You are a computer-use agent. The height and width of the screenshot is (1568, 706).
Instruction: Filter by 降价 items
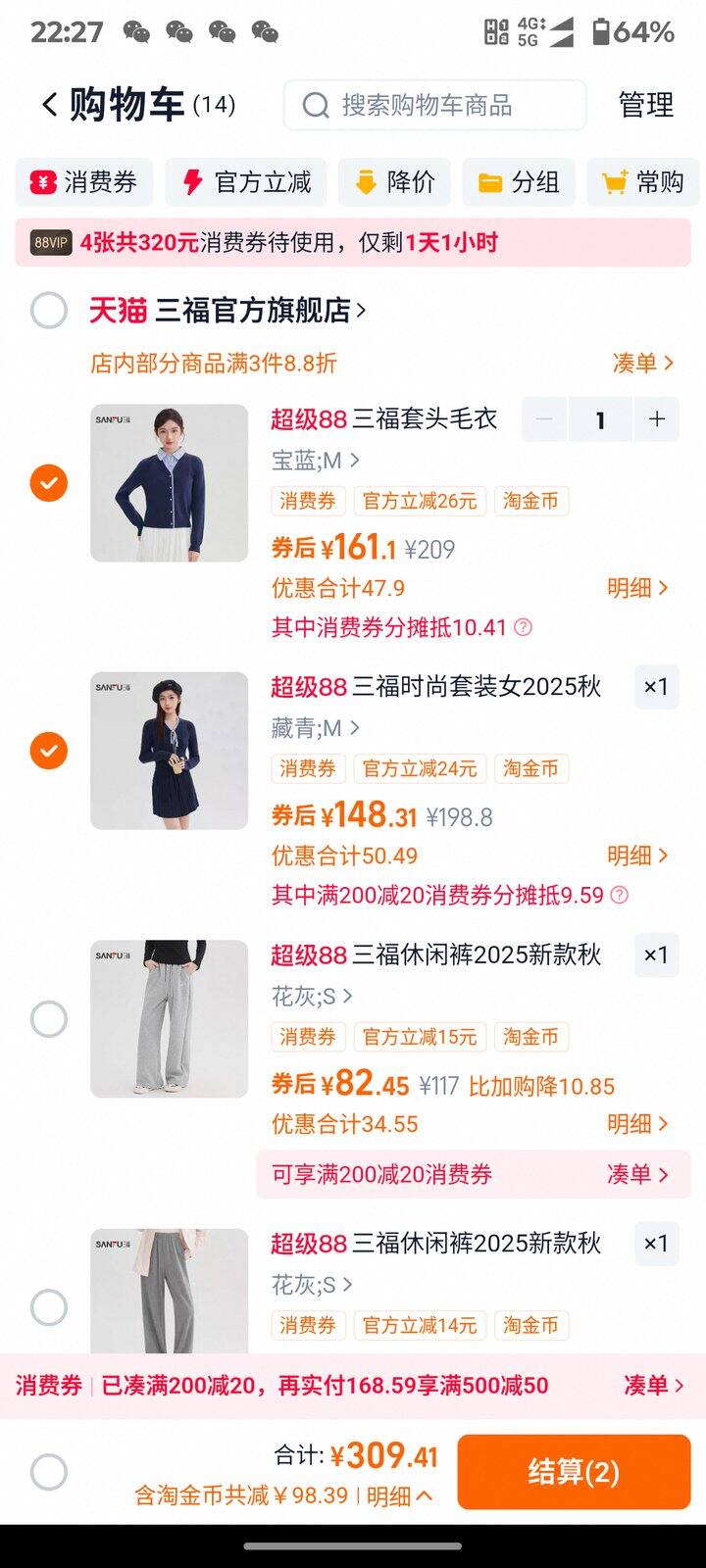(394, 182)
